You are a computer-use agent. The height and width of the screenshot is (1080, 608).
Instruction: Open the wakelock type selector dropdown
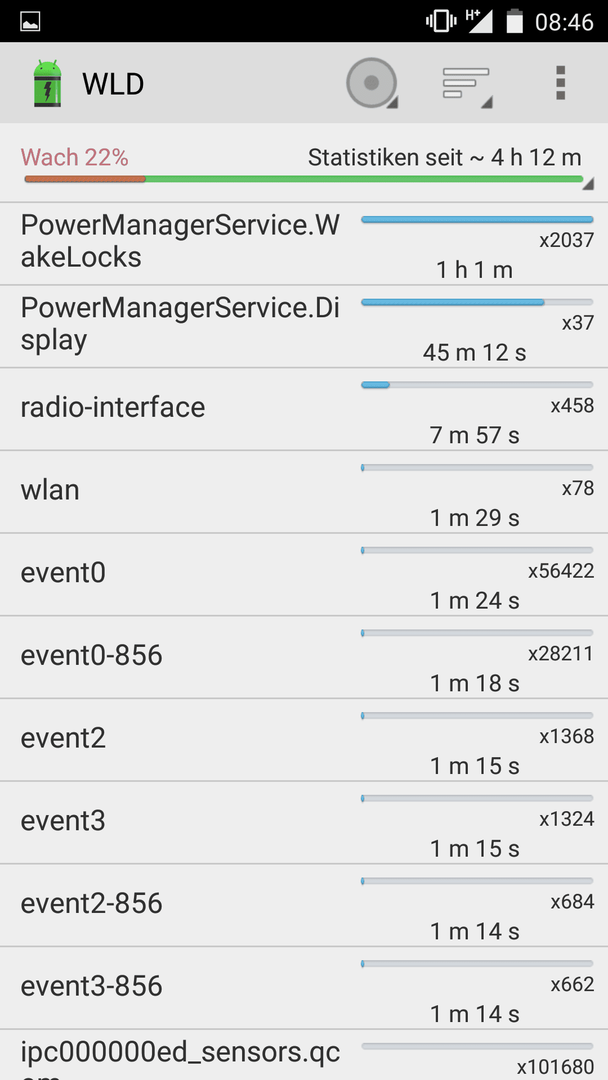pyautogui.click(x=373, y=84)
